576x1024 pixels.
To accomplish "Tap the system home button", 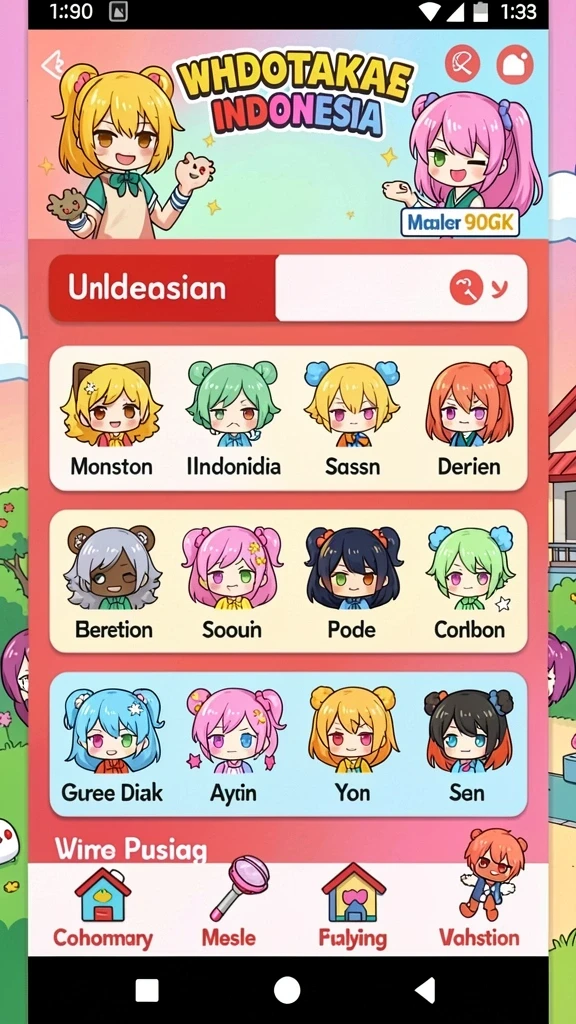I will click(287, 990).
